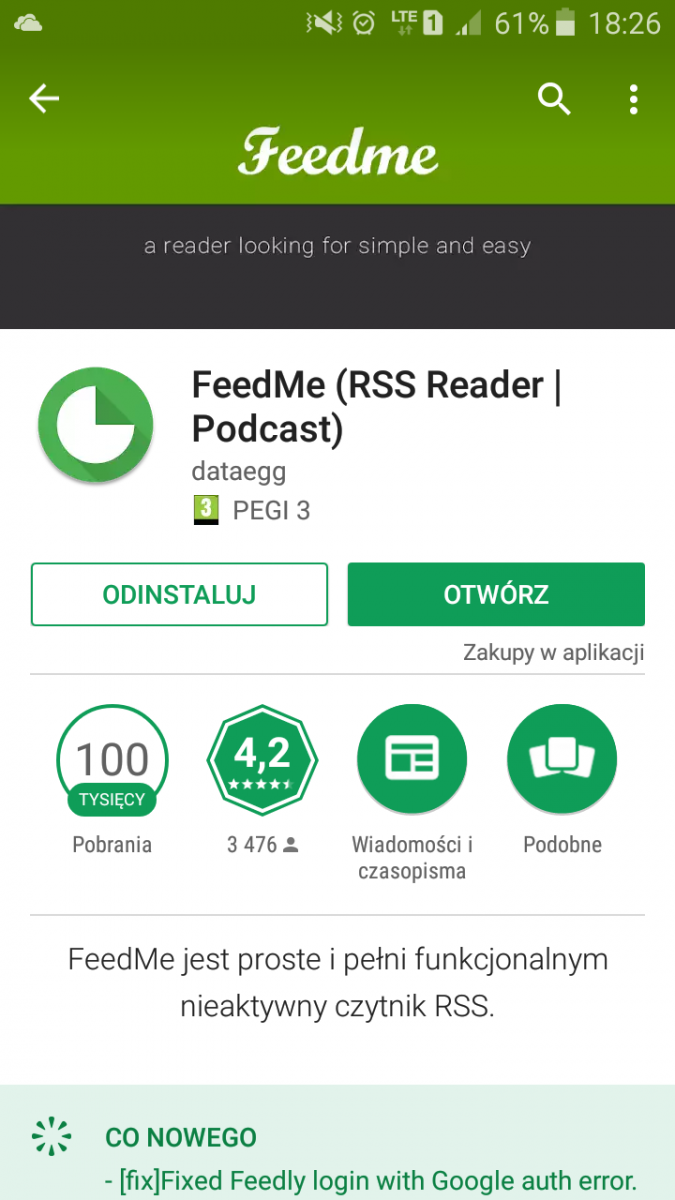This screenshot has width=675, height=1200.
Task: View the 4,2 rating reviews badge
Action: (x=262, y=761)
